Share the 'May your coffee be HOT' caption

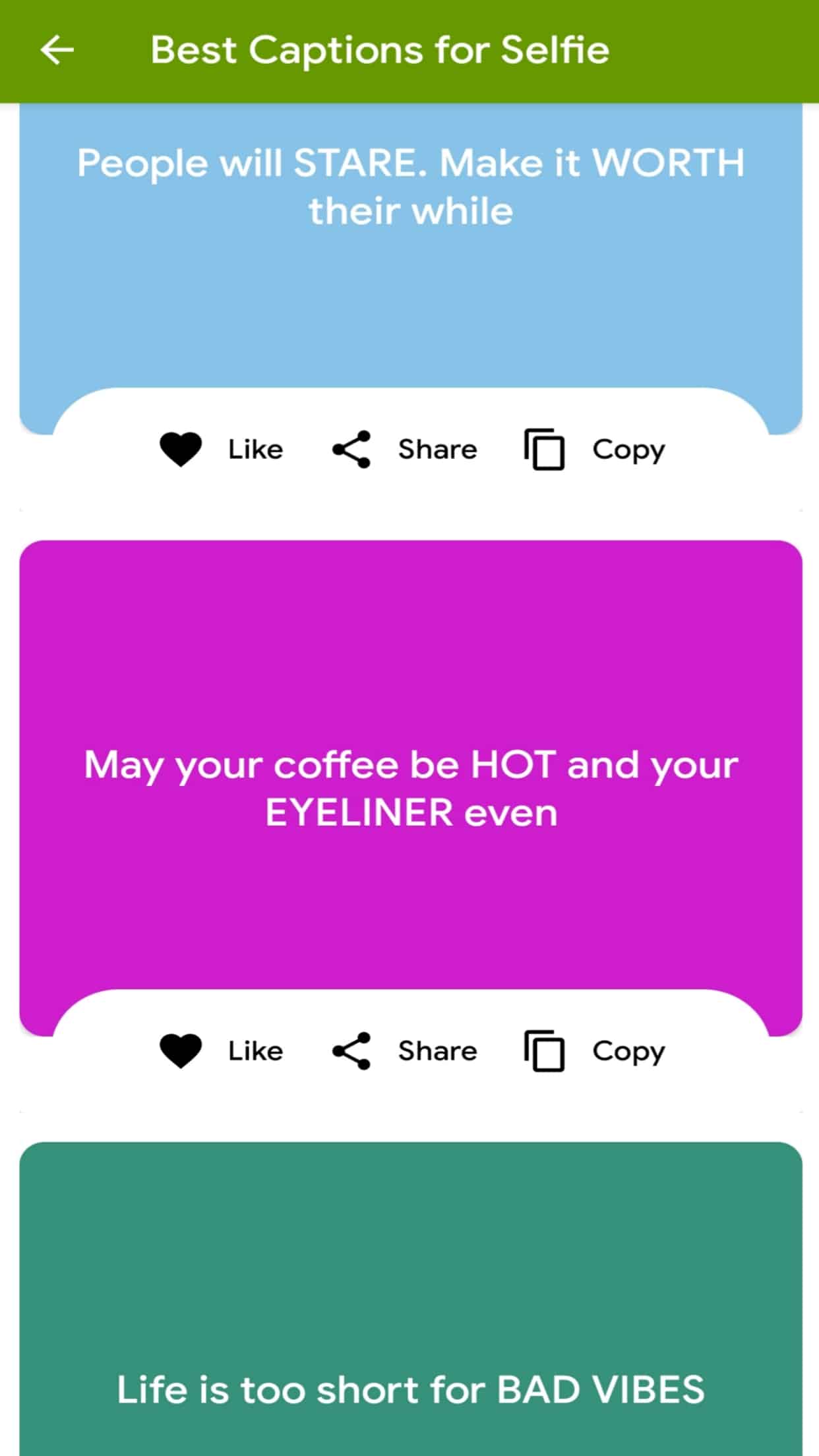(x=404, y=1051)
